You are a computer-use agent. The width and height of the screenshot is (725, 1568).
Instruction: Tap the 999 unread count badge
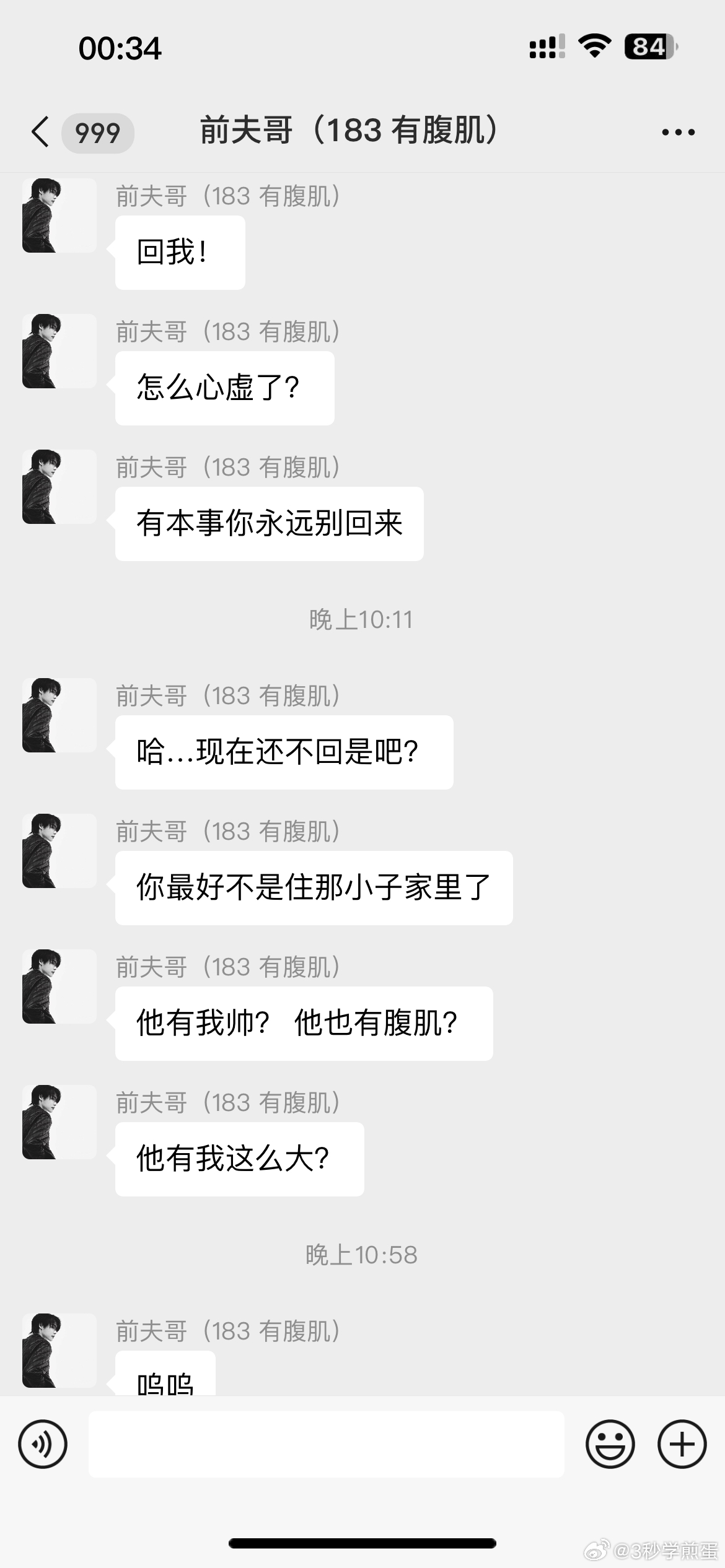pos(96,131)
